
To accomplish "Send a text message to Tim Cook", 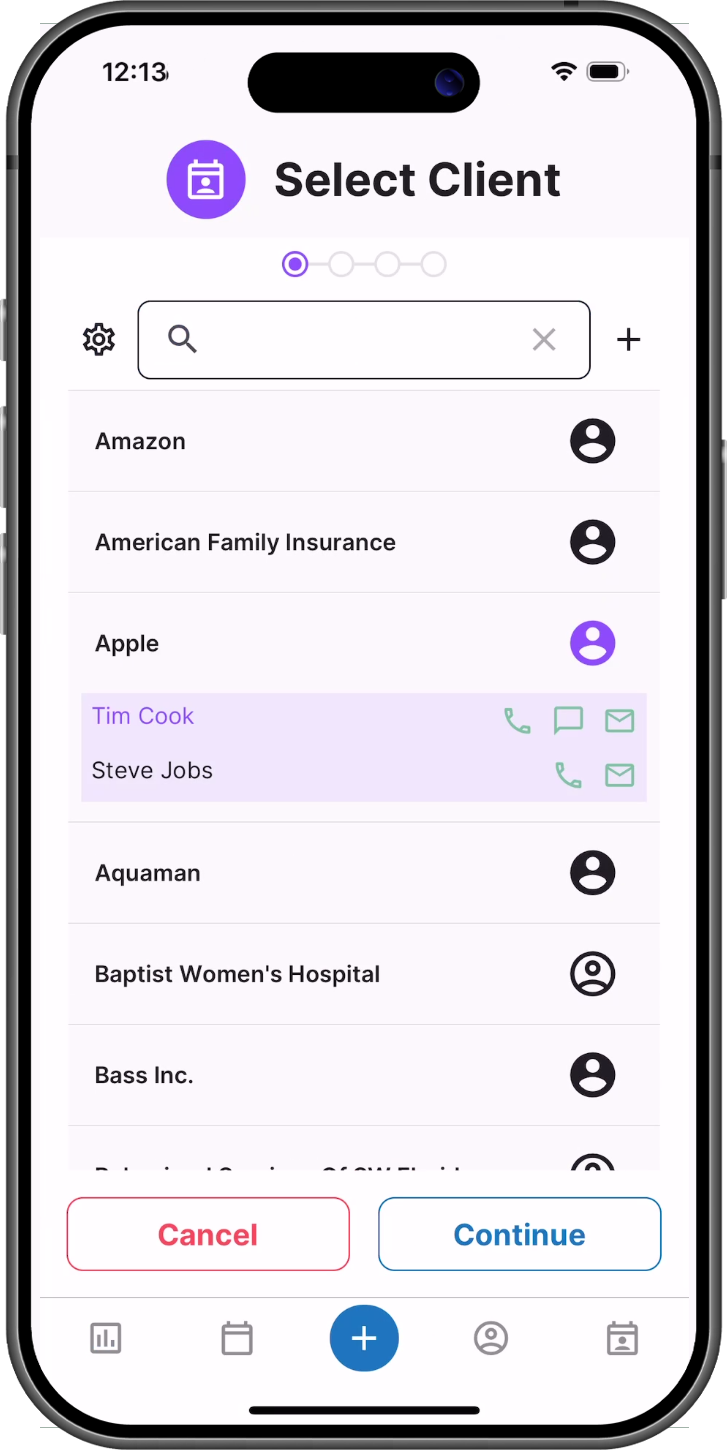I will coord(568,720).
